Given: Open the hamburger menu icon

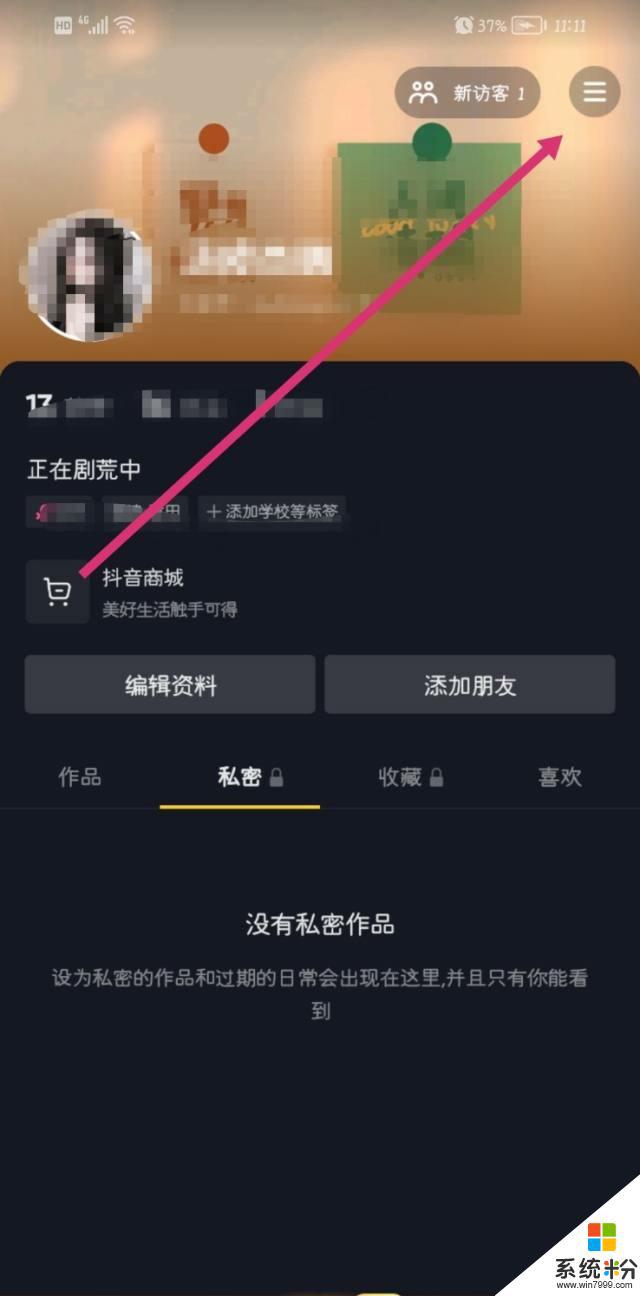Looking at the screenshot, I should point(594,92).
